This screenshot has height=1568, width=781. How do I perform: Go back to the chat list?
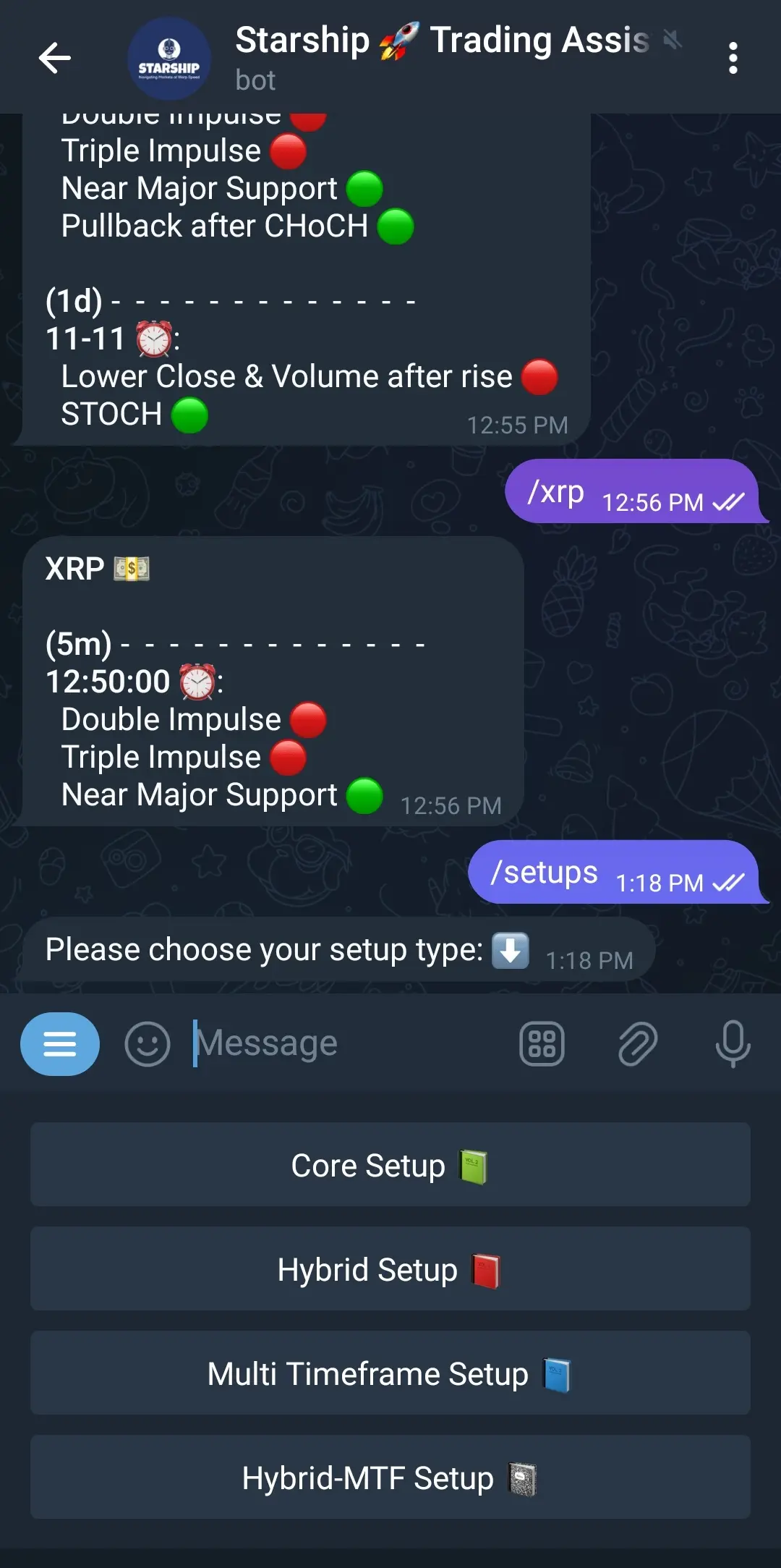pyautogui.click(x=55, y=58)
